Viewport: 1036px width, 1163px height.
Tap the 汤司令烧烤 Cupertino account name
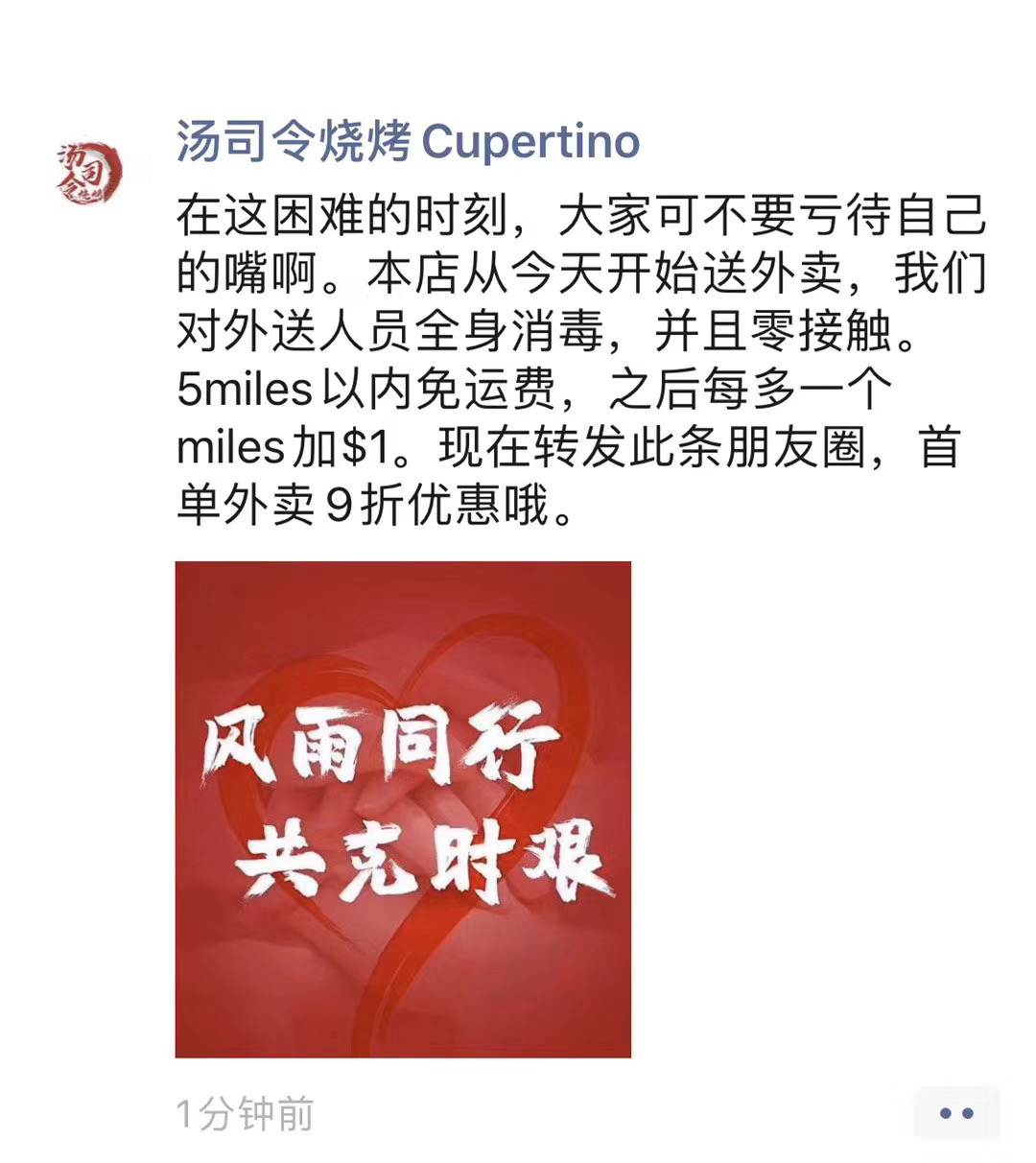[x=408, y=142]
